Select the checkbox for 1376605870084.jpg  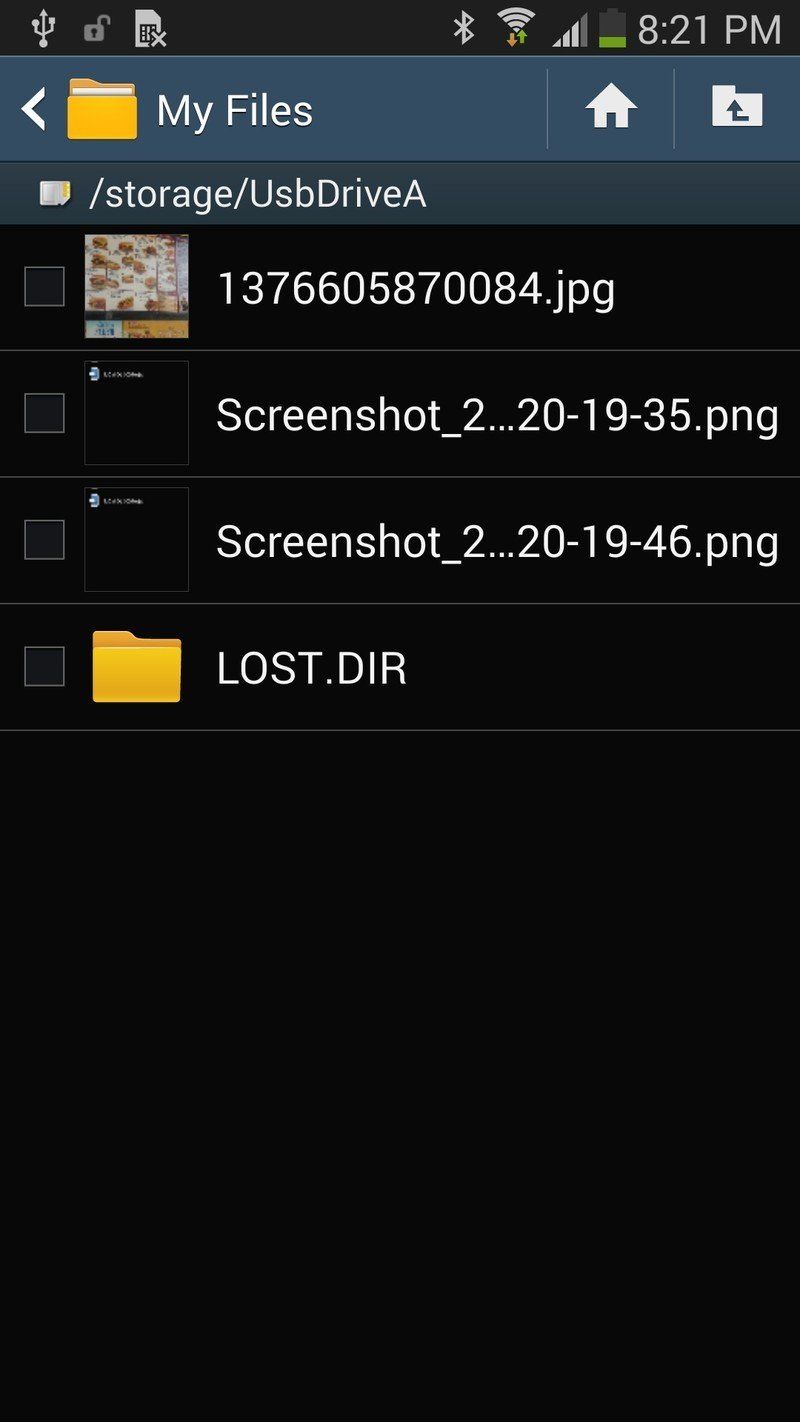pos(44,287)
